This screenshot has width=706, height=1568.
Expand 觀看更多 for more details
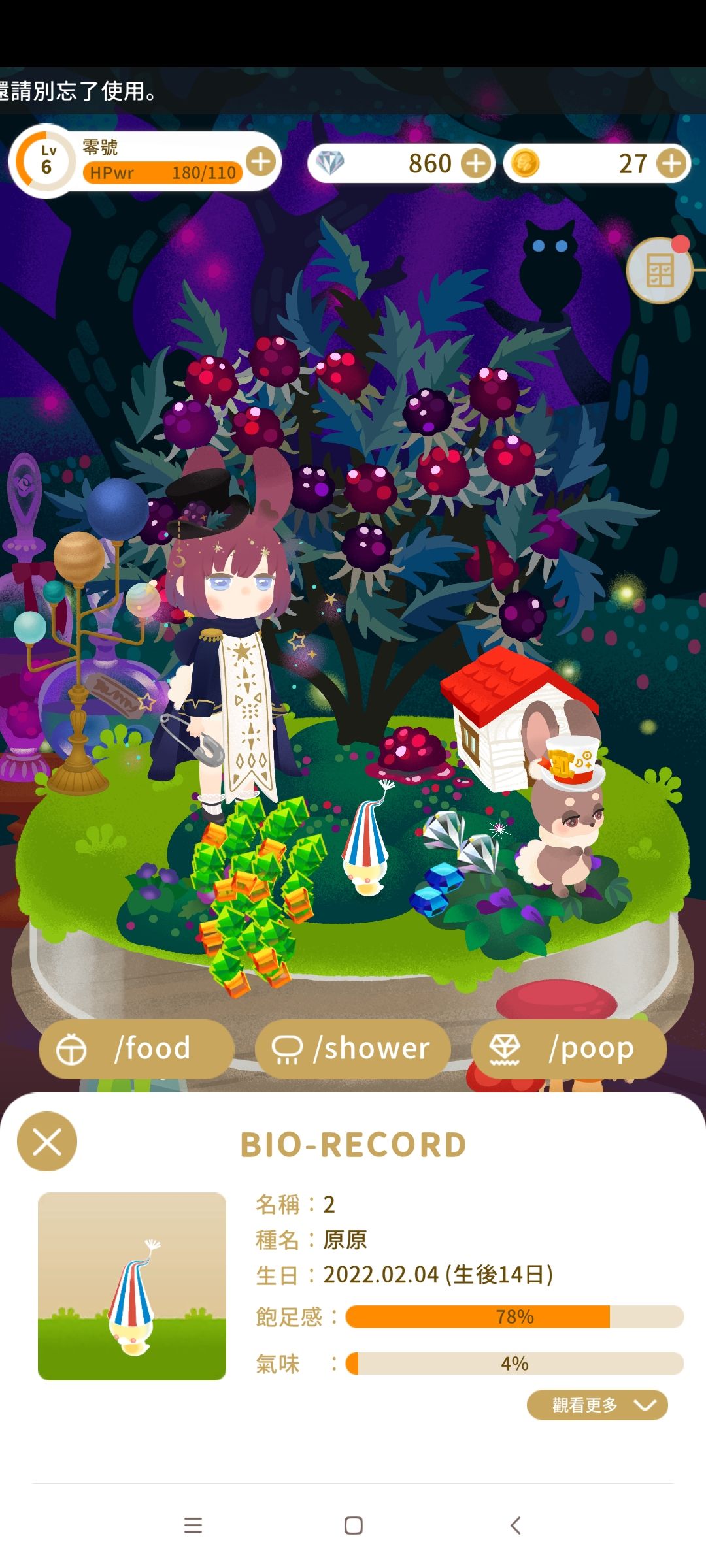tap(597, 1405)
